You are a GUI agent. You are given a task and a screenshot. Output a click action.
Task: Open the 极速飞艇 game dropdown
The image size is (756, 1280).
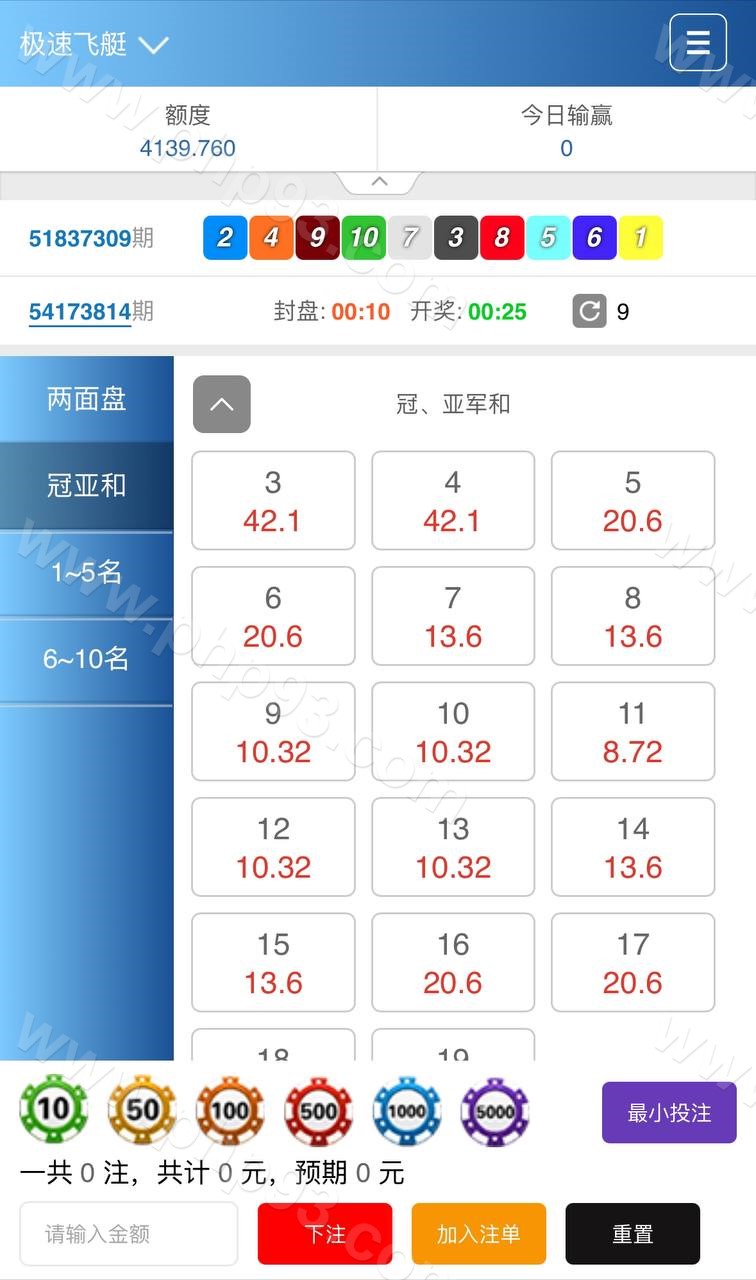tap(94, 44)
